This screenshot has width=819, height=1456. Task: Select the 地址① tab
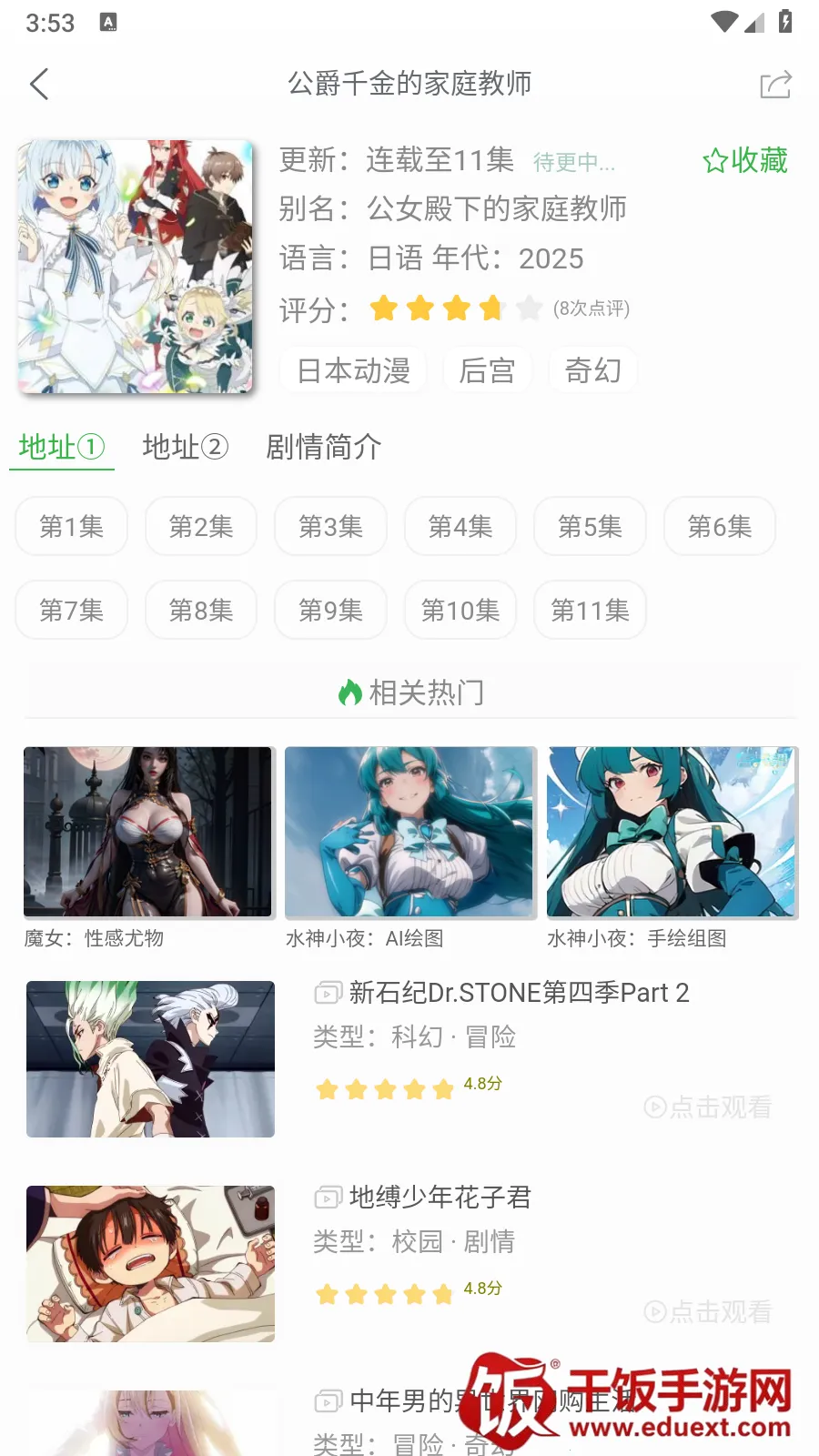[62, 447]
